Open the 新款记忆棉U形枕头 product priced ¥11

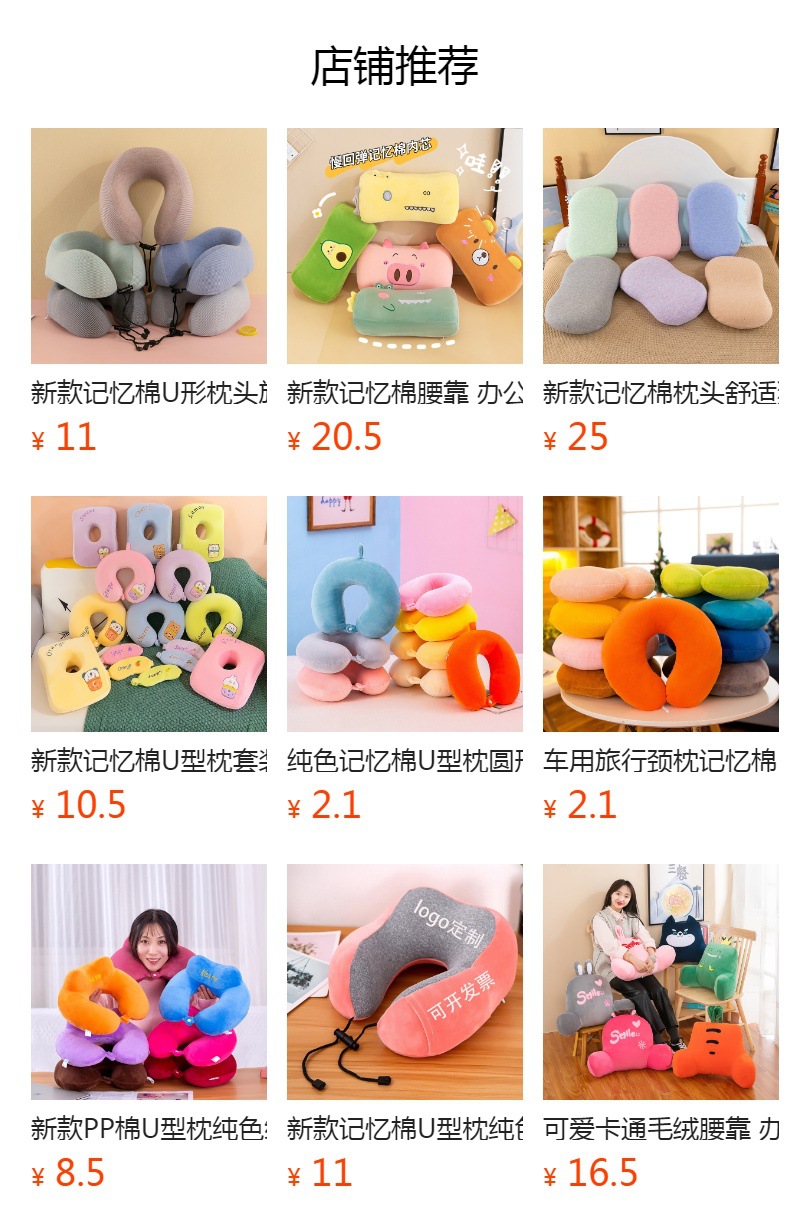[x=148, y=246]
